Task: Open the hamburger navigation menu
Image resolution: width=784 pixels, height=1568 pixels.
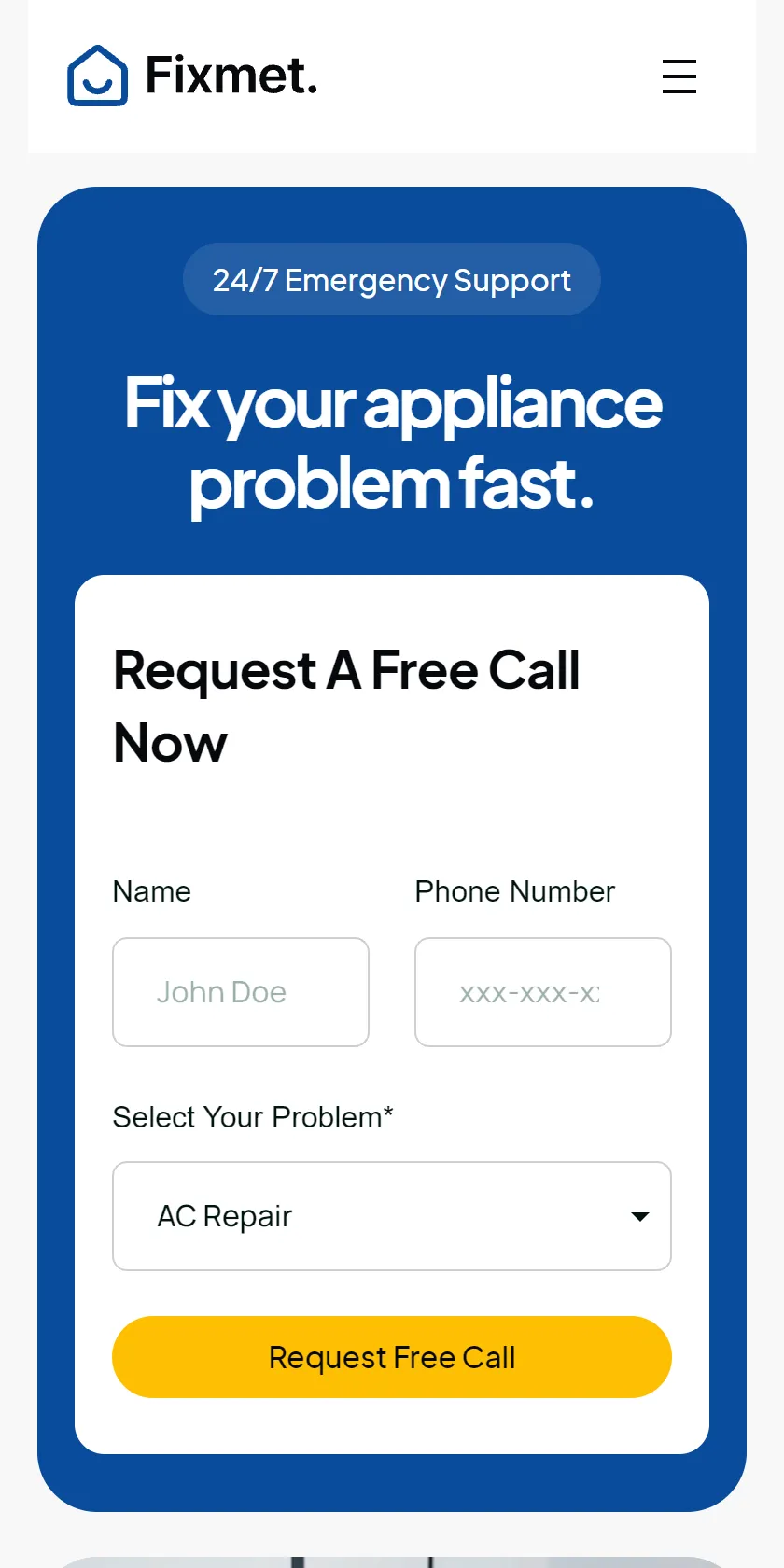Action: pyautogui.click(x=679, y=77)
